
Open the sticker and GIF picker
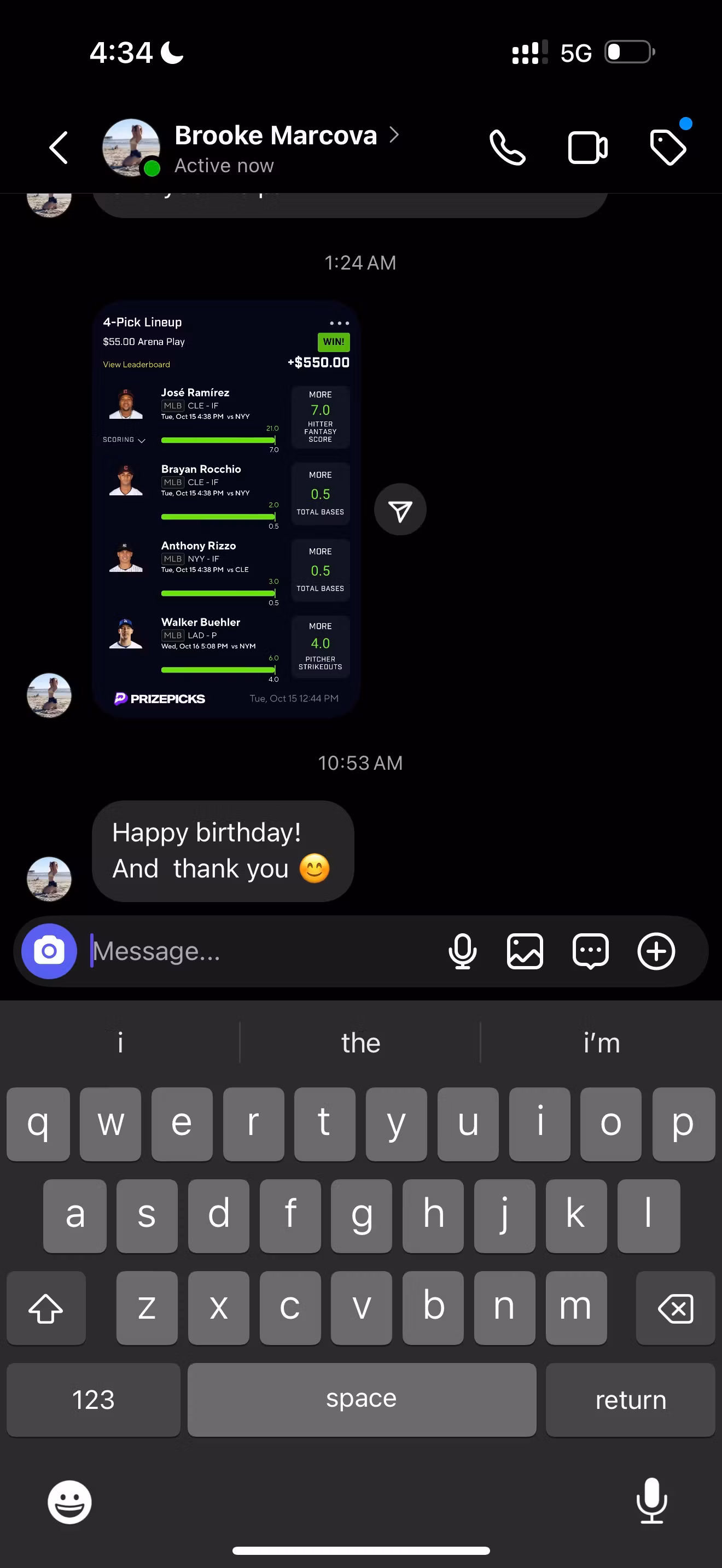[x=590, y=951]
